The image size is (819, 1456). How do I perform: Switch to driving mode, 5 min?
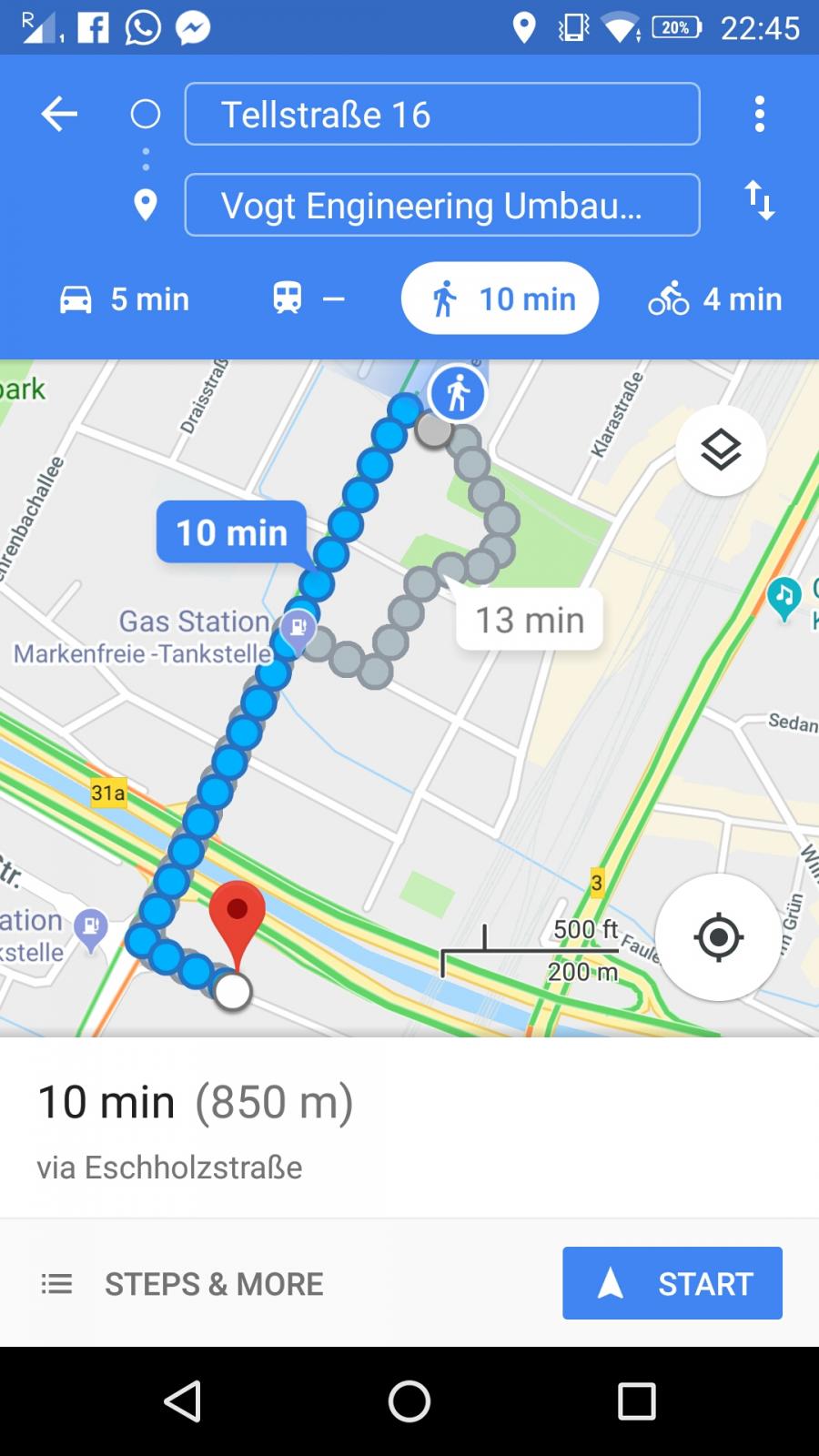(125, 298)
